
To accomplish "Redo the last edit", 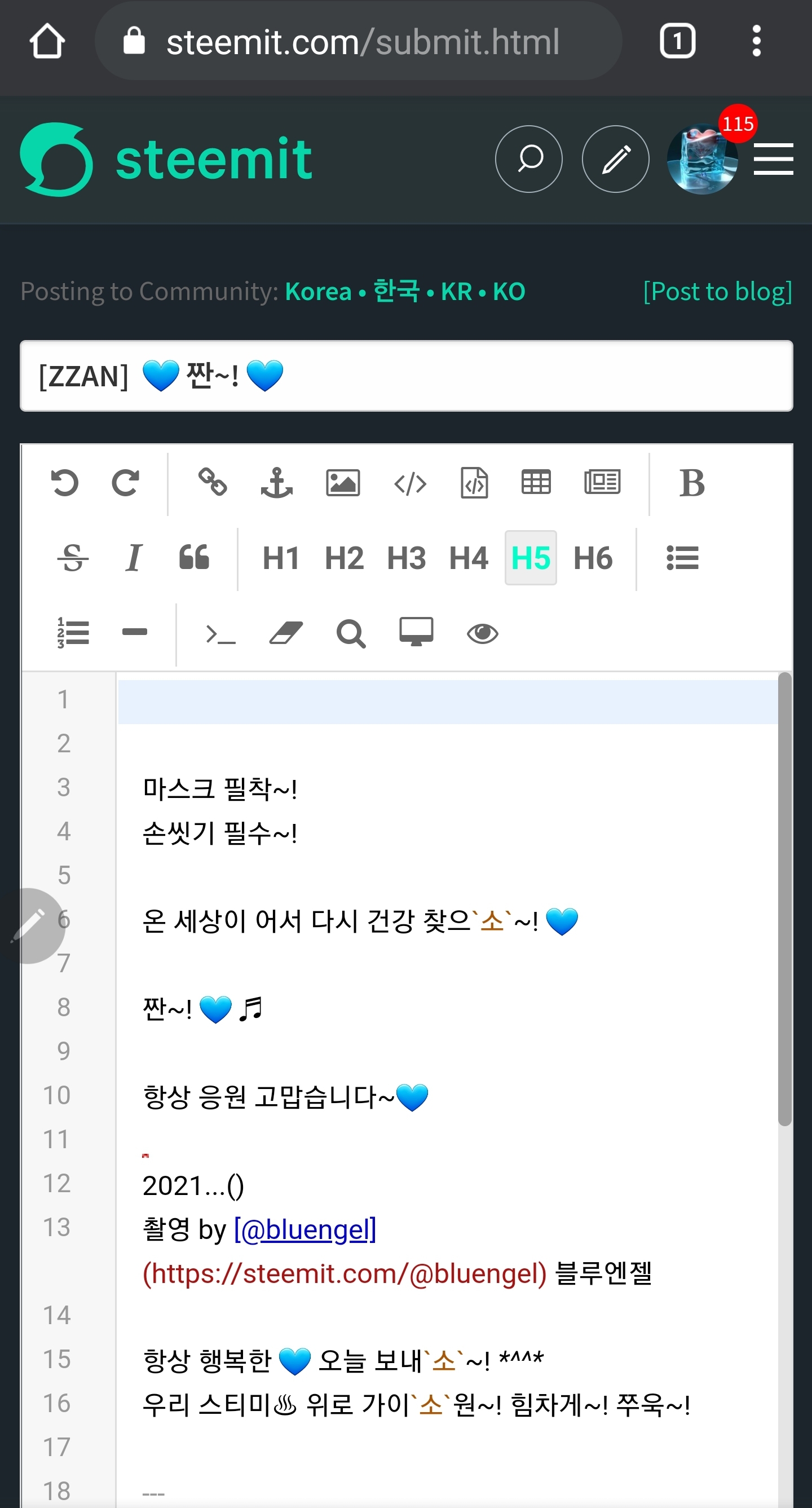I will coord(125,483).
